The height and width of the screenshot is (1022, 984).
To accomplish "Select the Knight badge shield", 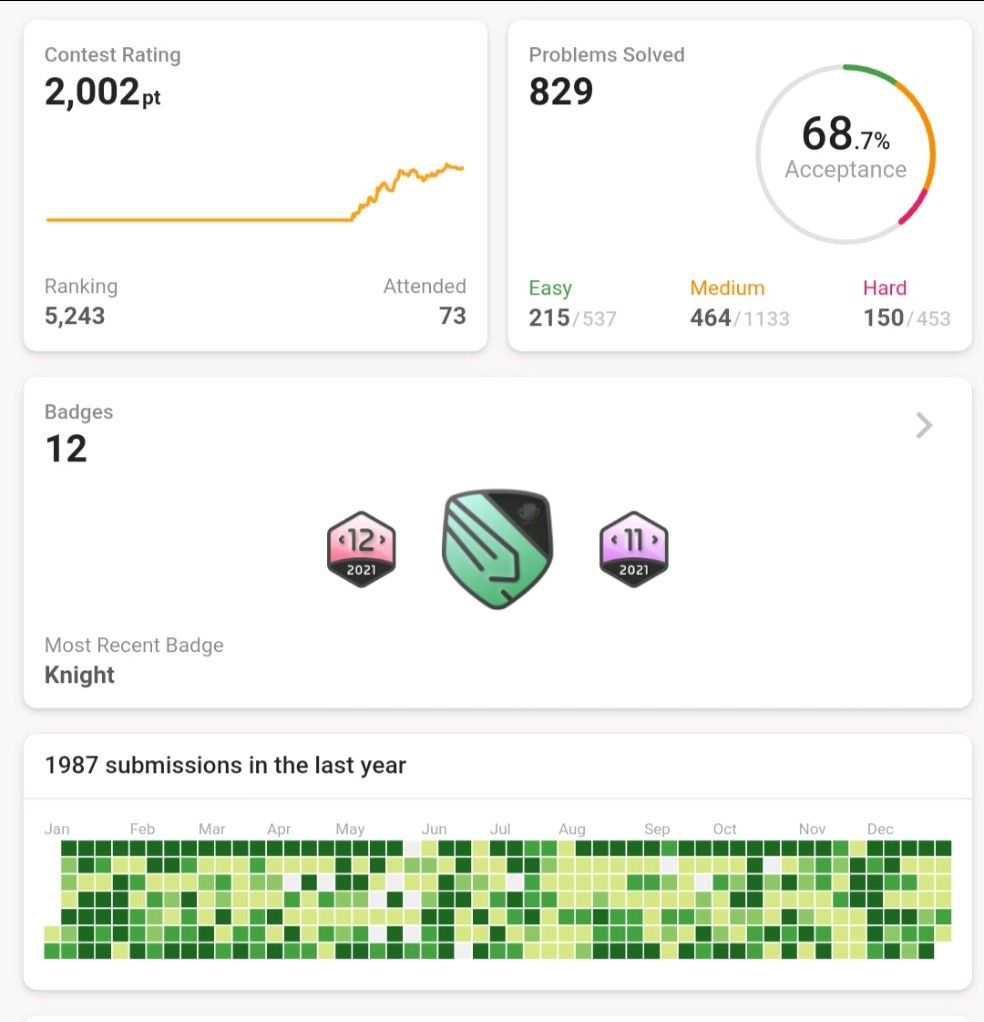I will click(x=497, y=548).
